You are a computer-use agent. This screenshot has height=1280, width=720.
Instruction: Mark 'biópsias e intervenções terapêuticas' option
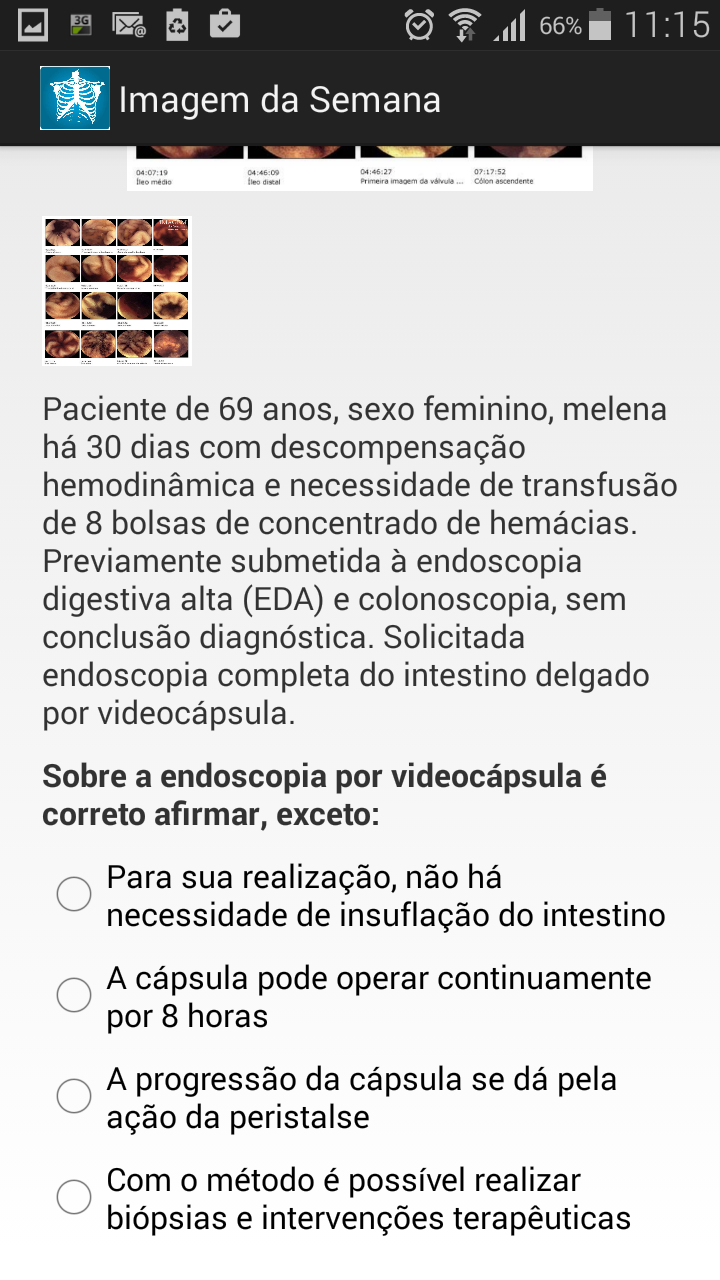coord(74,1197)
